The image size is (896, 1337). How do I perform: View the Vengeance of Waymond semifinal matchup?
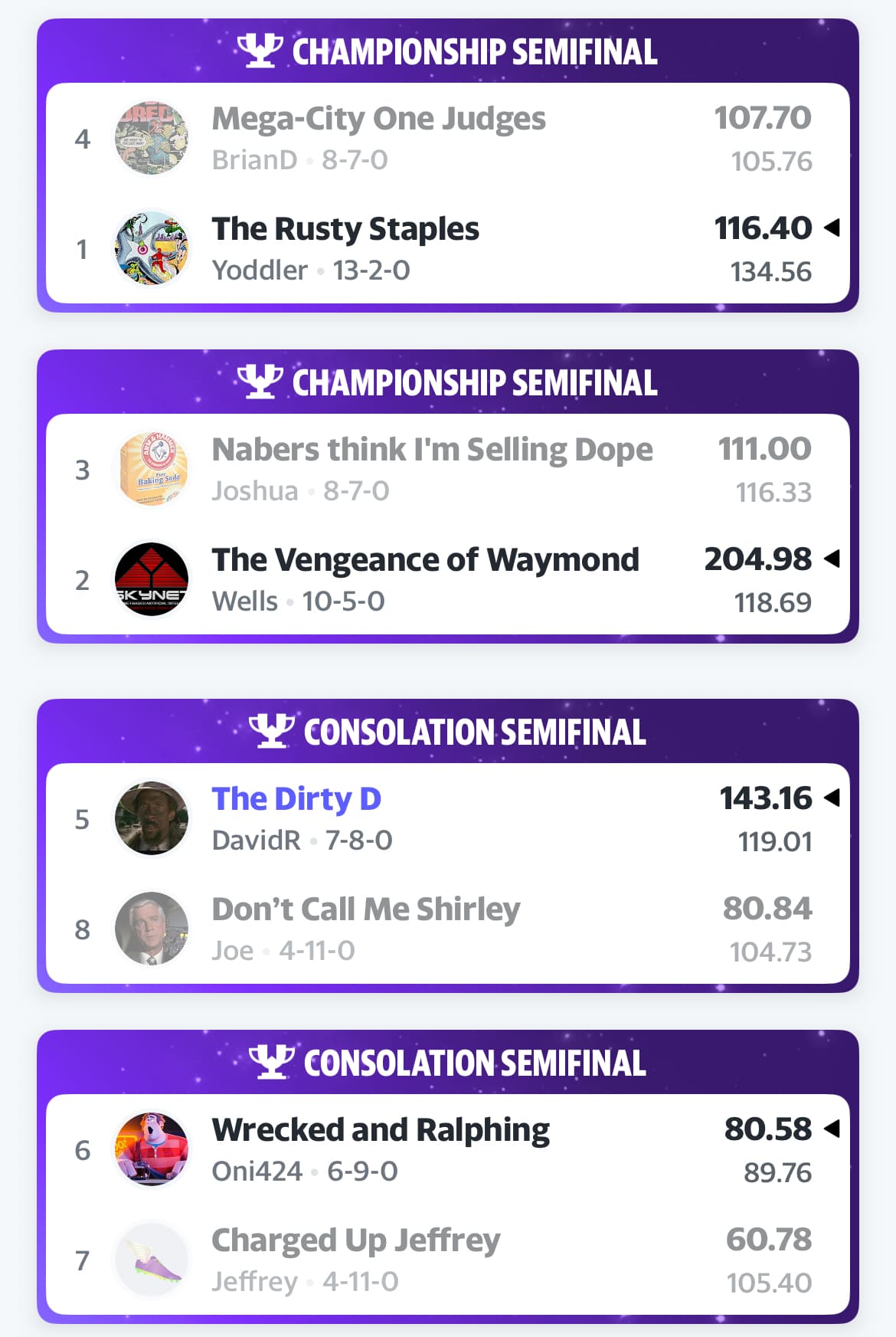(447, 524)
